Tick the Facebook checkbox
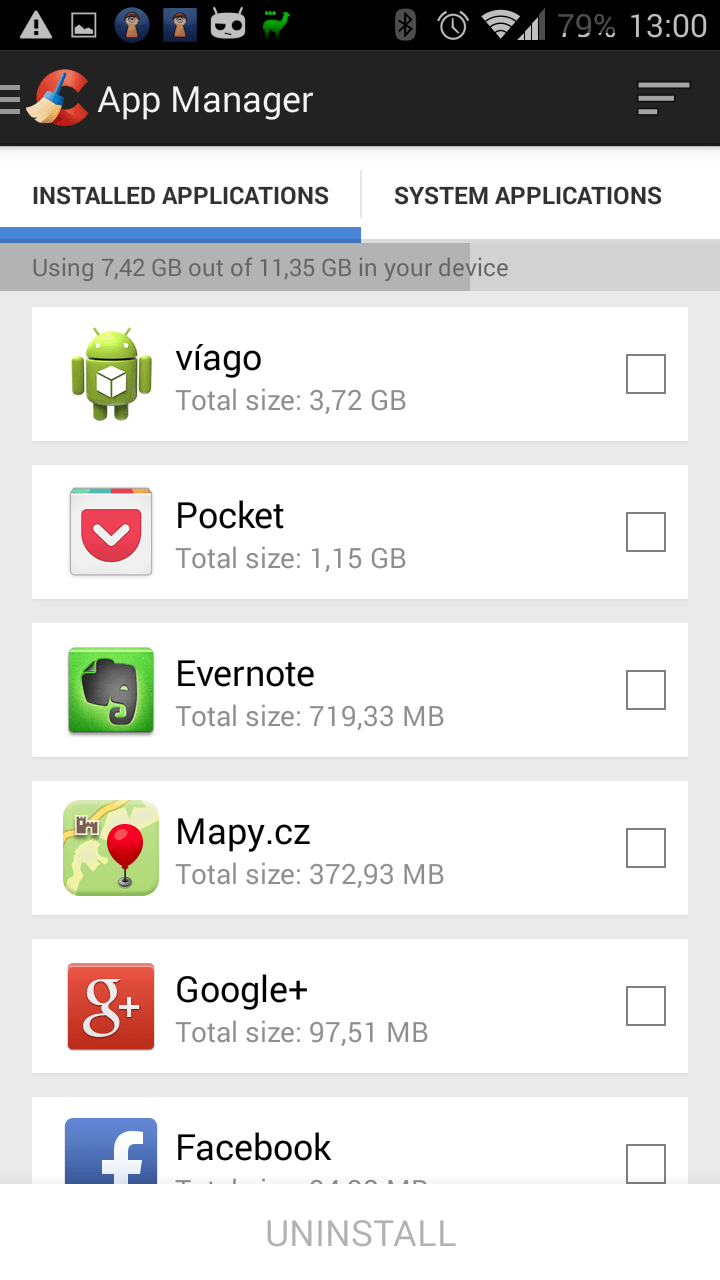Image resolution: width=720 pixels, height=1280 pixels. (x=646, y=1164)
